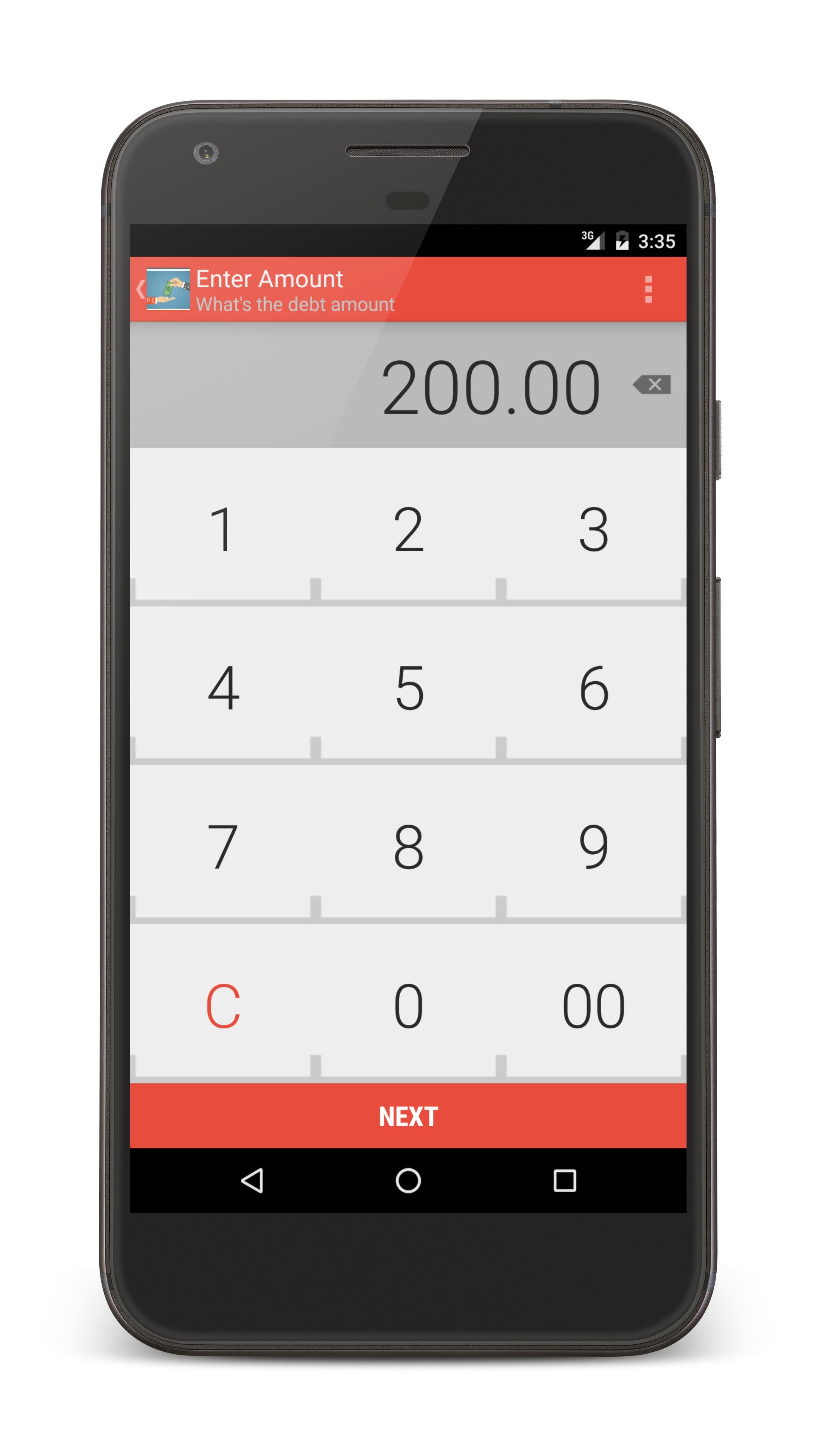Image resolution: width=821 pixels, height=1456 pixels.
Task: Go to the home screen
Action: coord(408,1181)
